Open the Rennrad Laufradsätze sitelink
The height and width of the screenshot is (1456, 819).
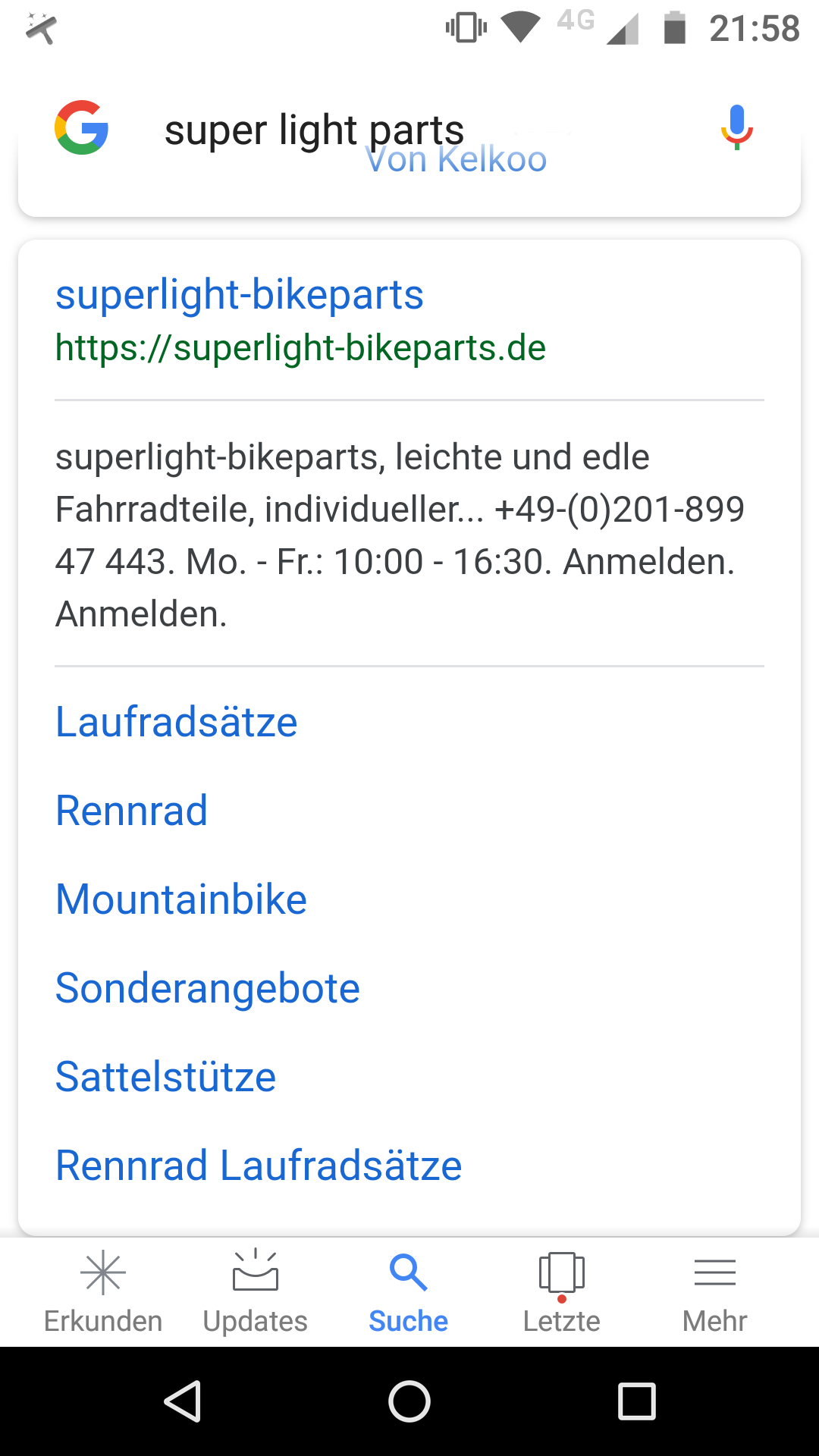tap(259, 1166)
